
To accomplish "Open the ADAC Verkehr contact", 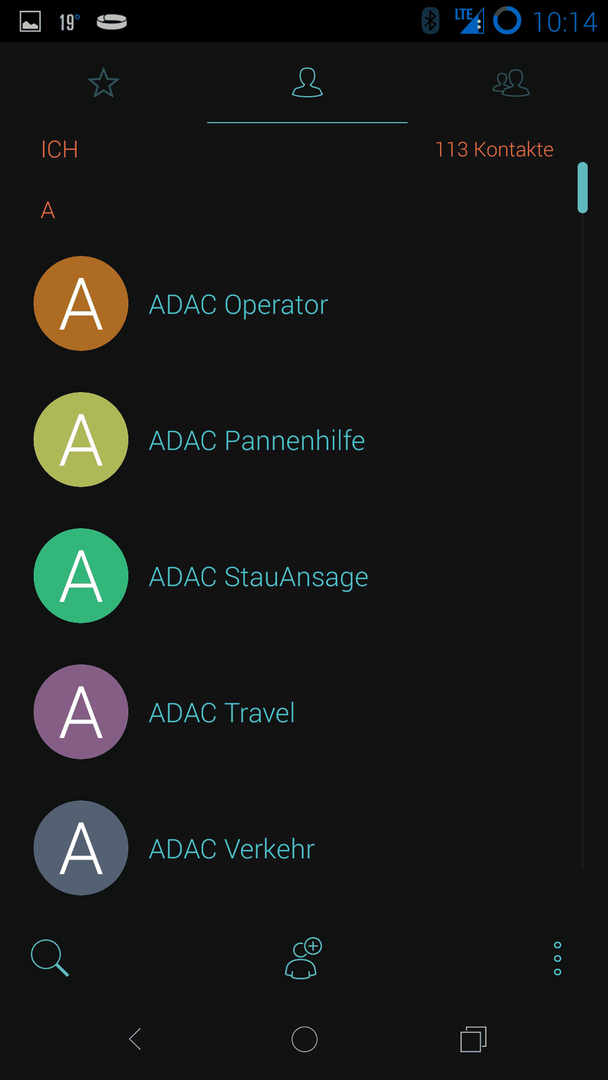I will [303, 848].
